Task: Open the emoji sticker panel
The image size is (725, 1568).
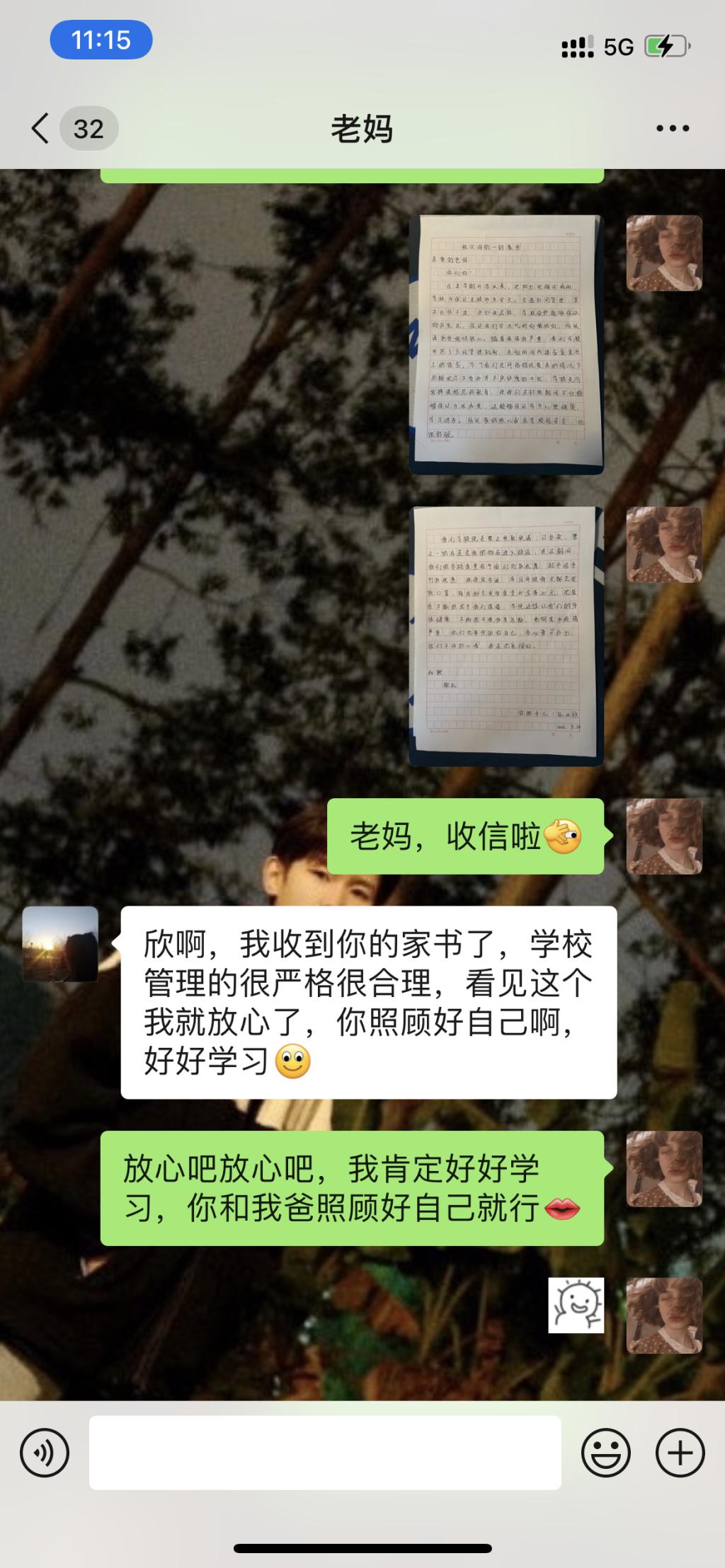Action: pos(605,1453)
